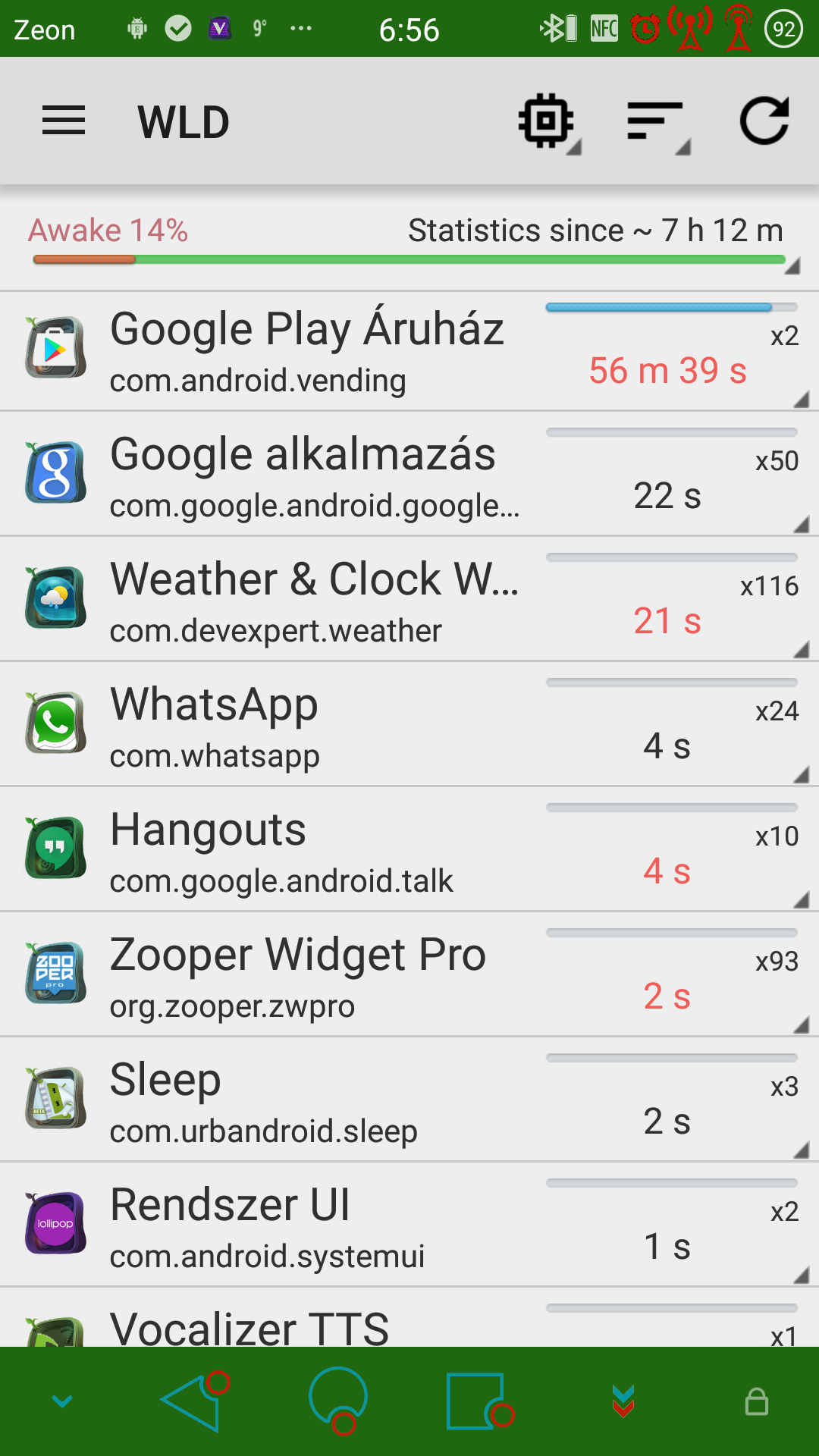Refresh the wakelock statistics

pos(764,121)
